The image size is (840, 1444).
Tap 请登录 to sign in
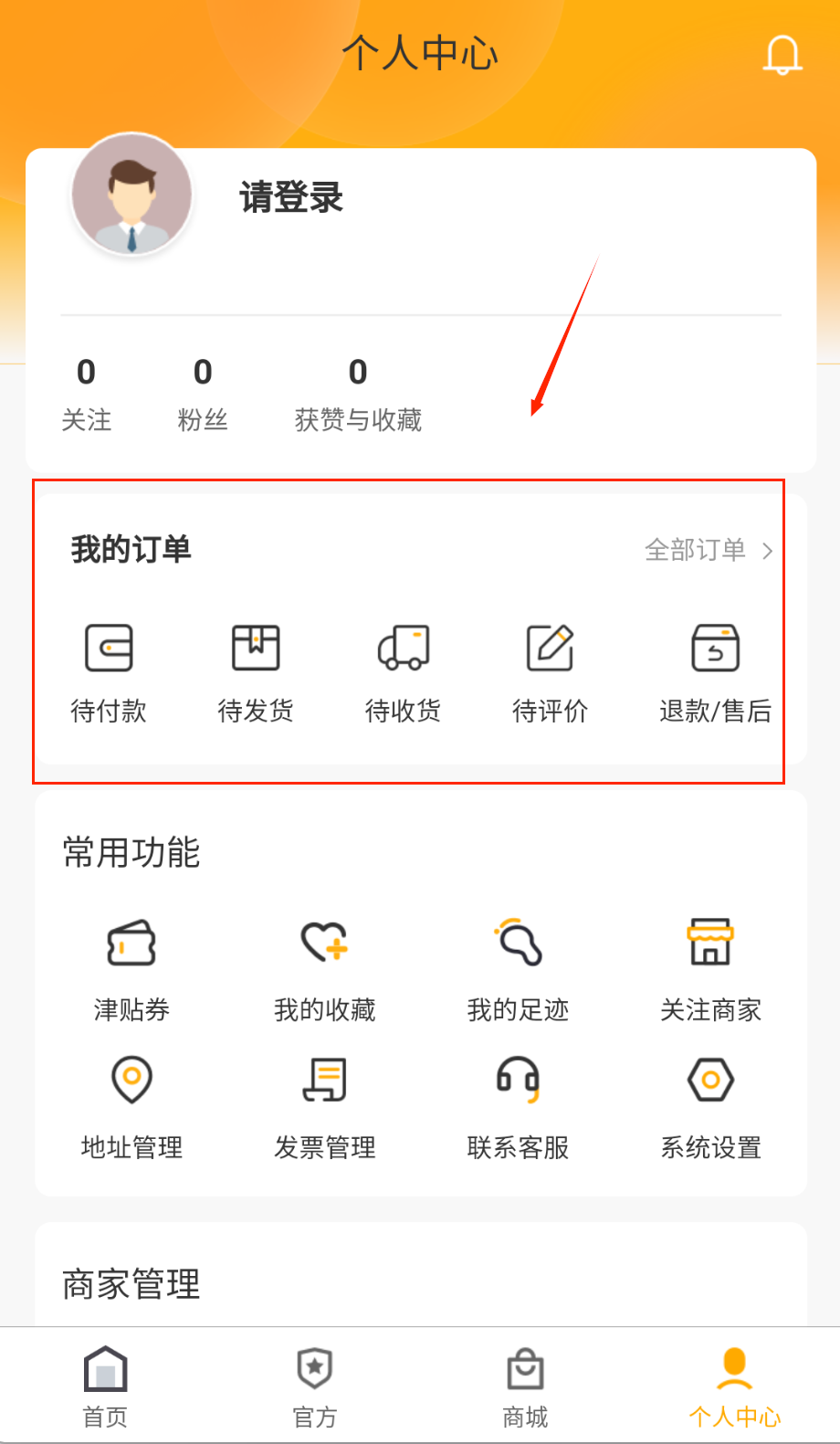pos(291,197)
